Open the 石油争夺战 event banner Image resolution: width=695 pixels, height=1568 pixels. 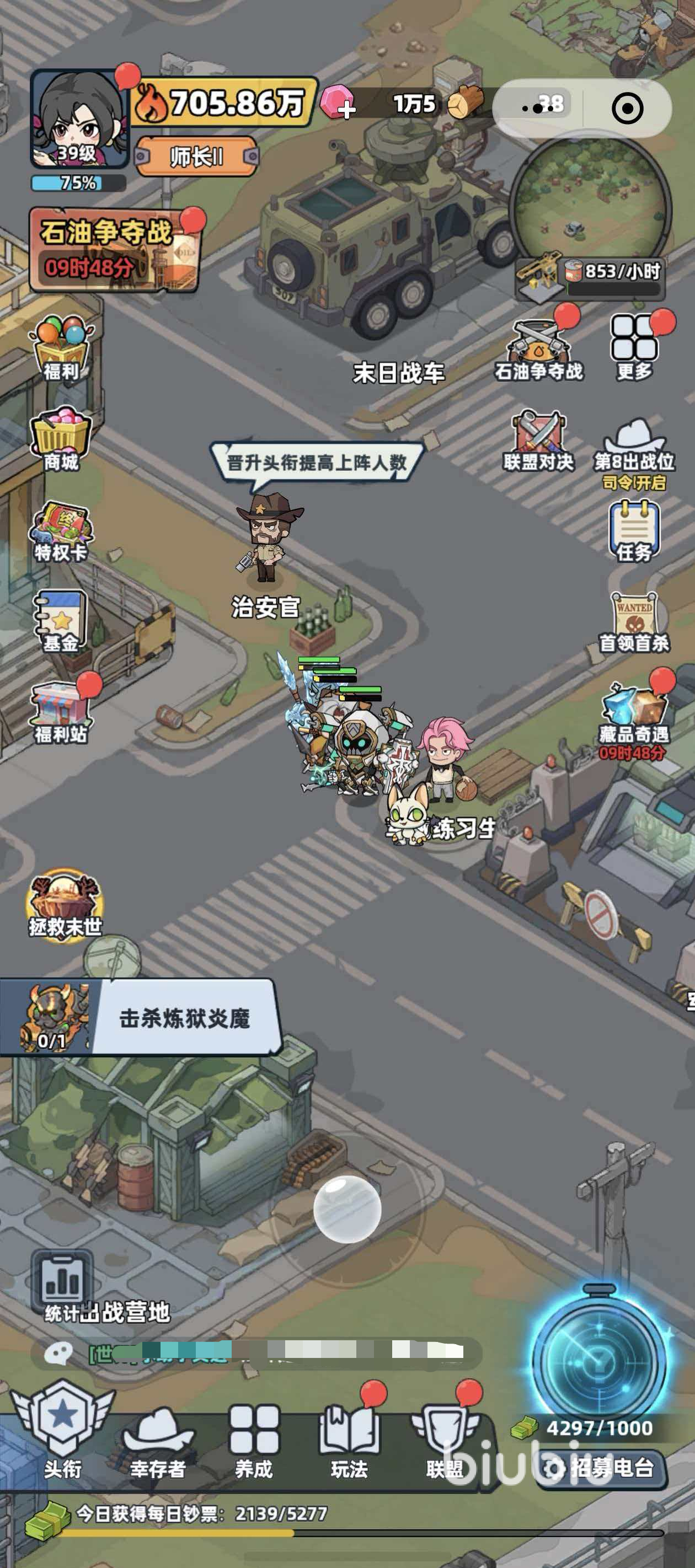(x=113, y=250)
